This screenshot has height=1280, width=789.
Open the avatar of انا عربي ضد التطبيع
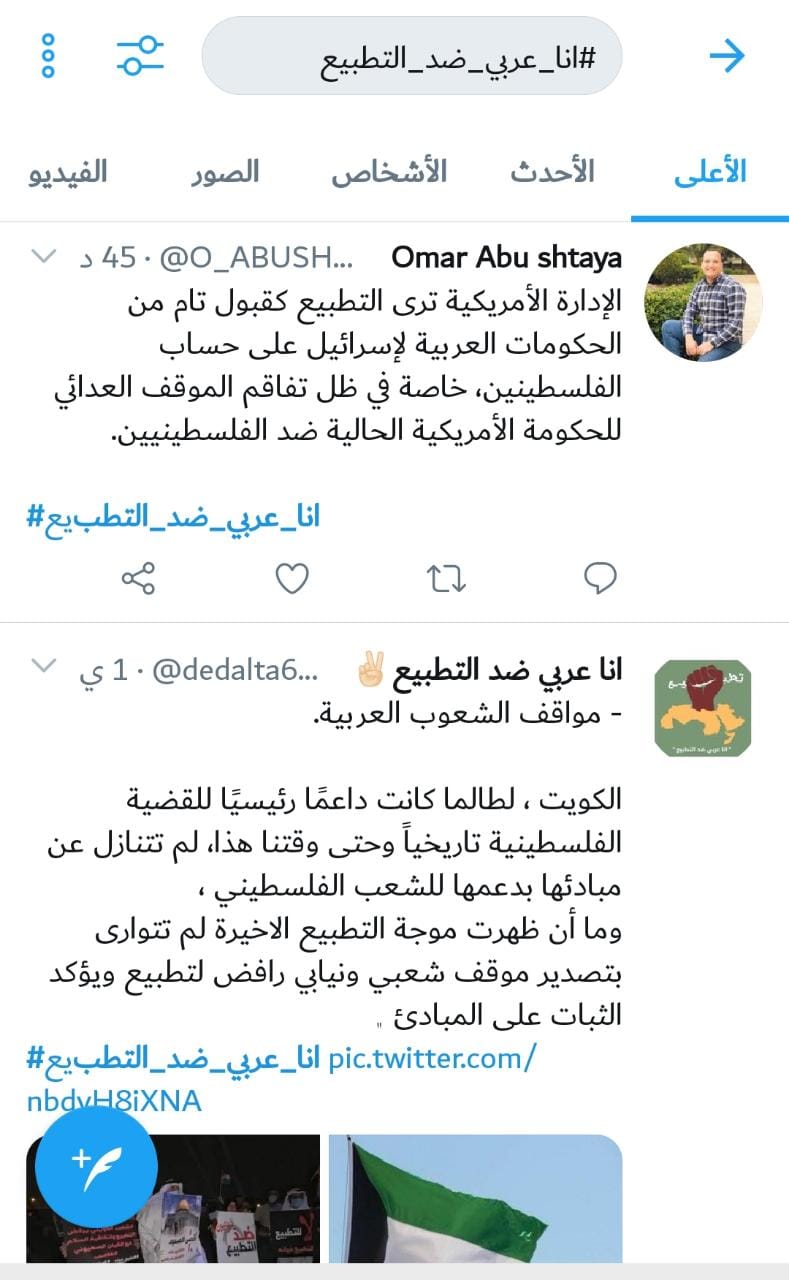702,708
